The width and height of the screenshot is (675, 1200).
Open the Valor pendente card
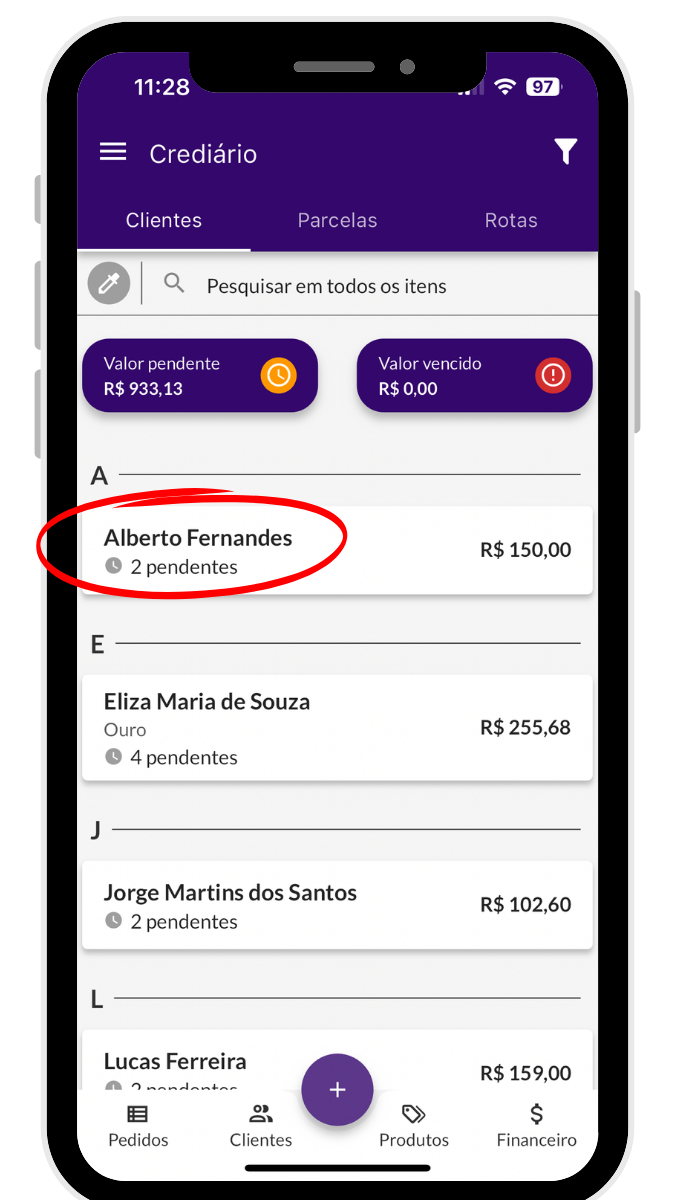pyautogui.click(x=199, y=376)
